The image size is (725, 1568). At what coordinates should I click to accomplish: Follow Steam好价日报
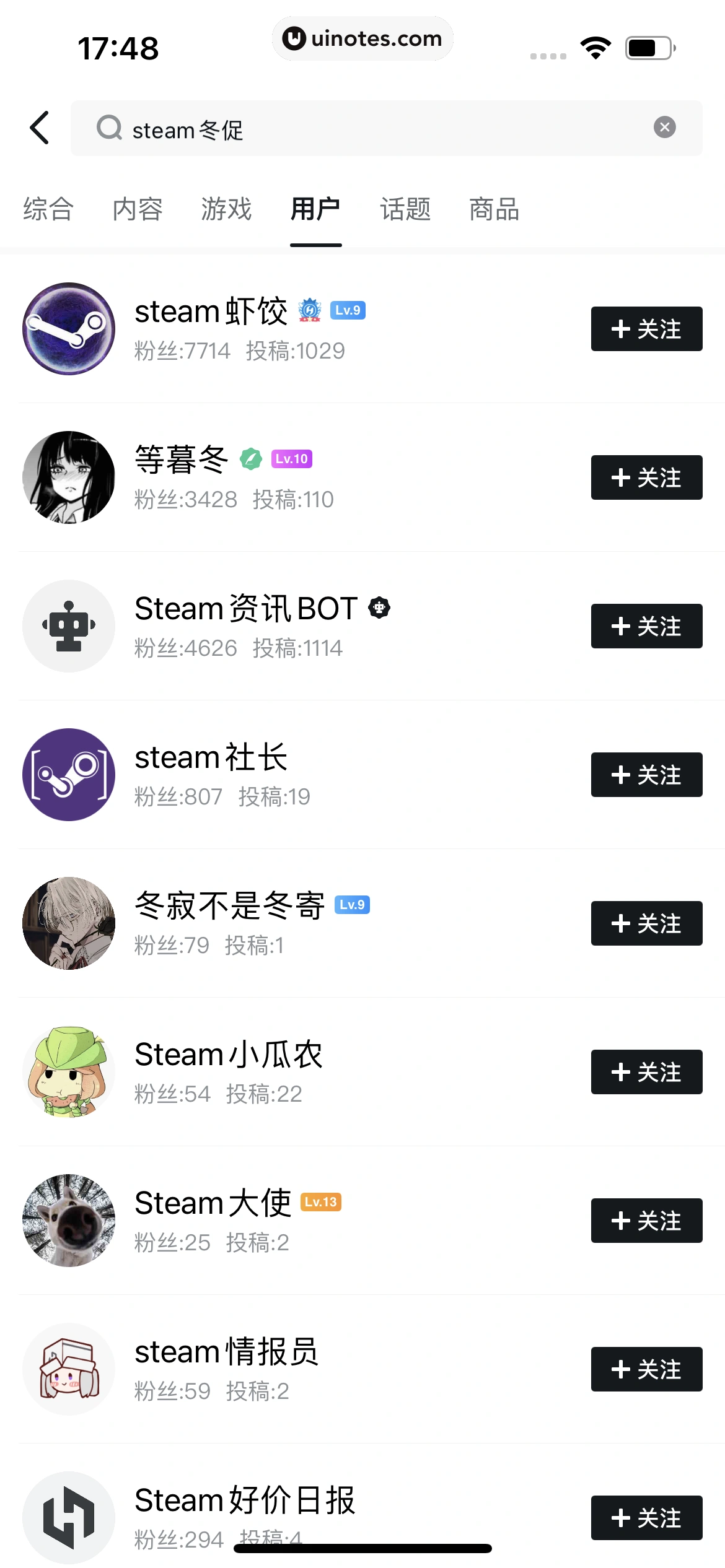coord(646,1518)
